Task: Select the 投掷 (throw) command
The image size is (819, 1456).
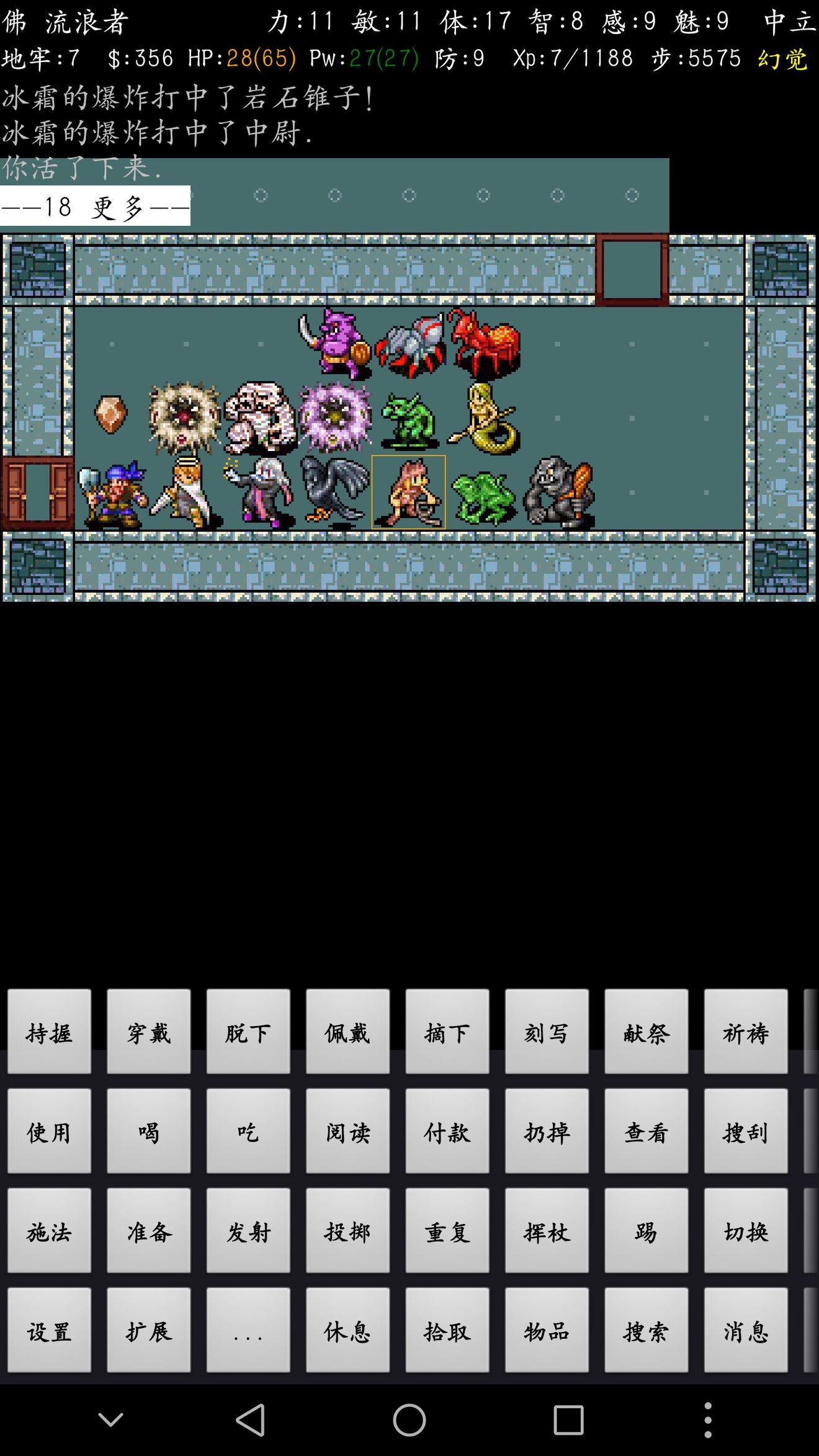Action: pyautogui.click(x=347, y=1231)
